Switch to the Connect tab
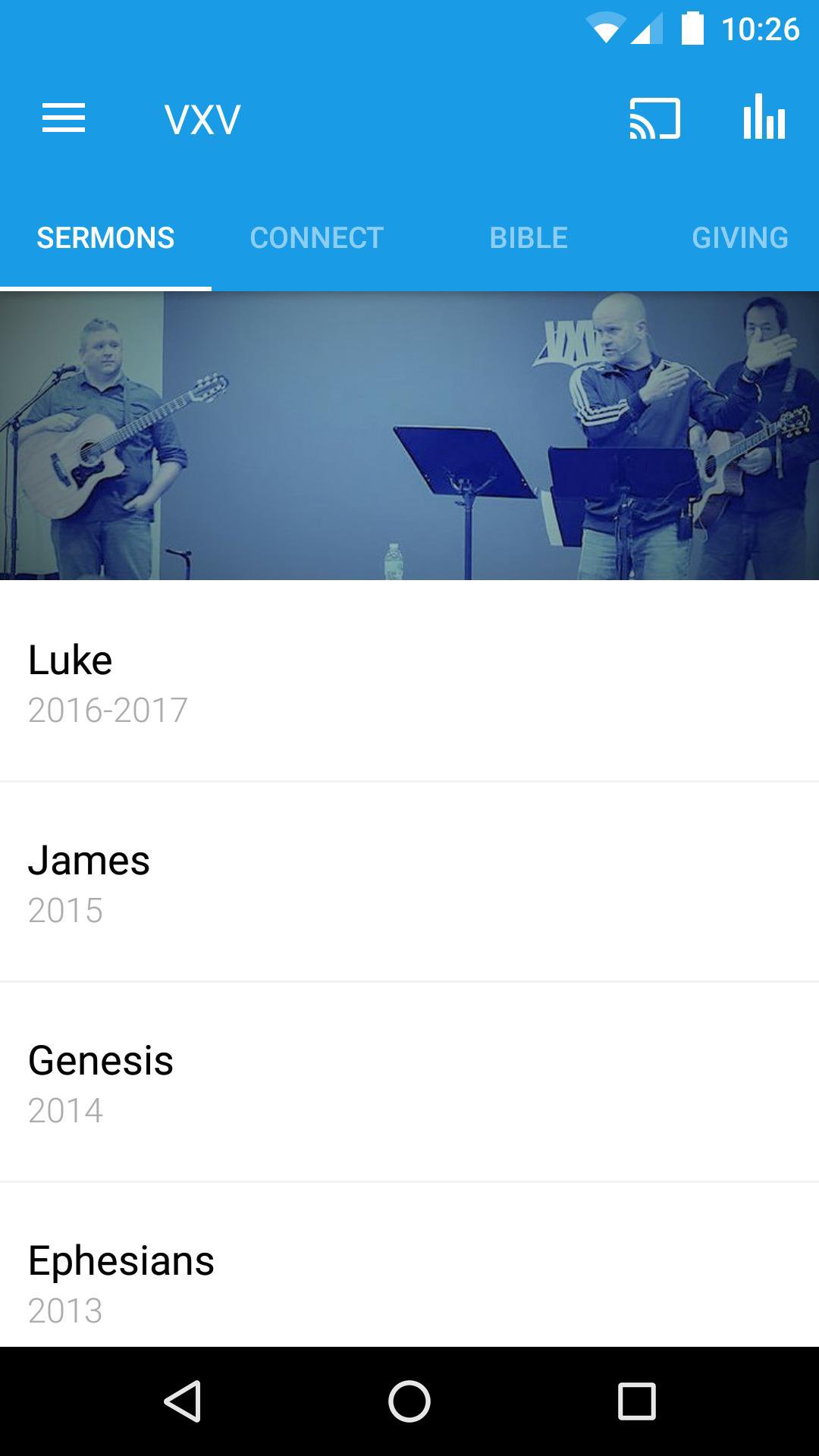819x1456 pixels. [317, 238]
